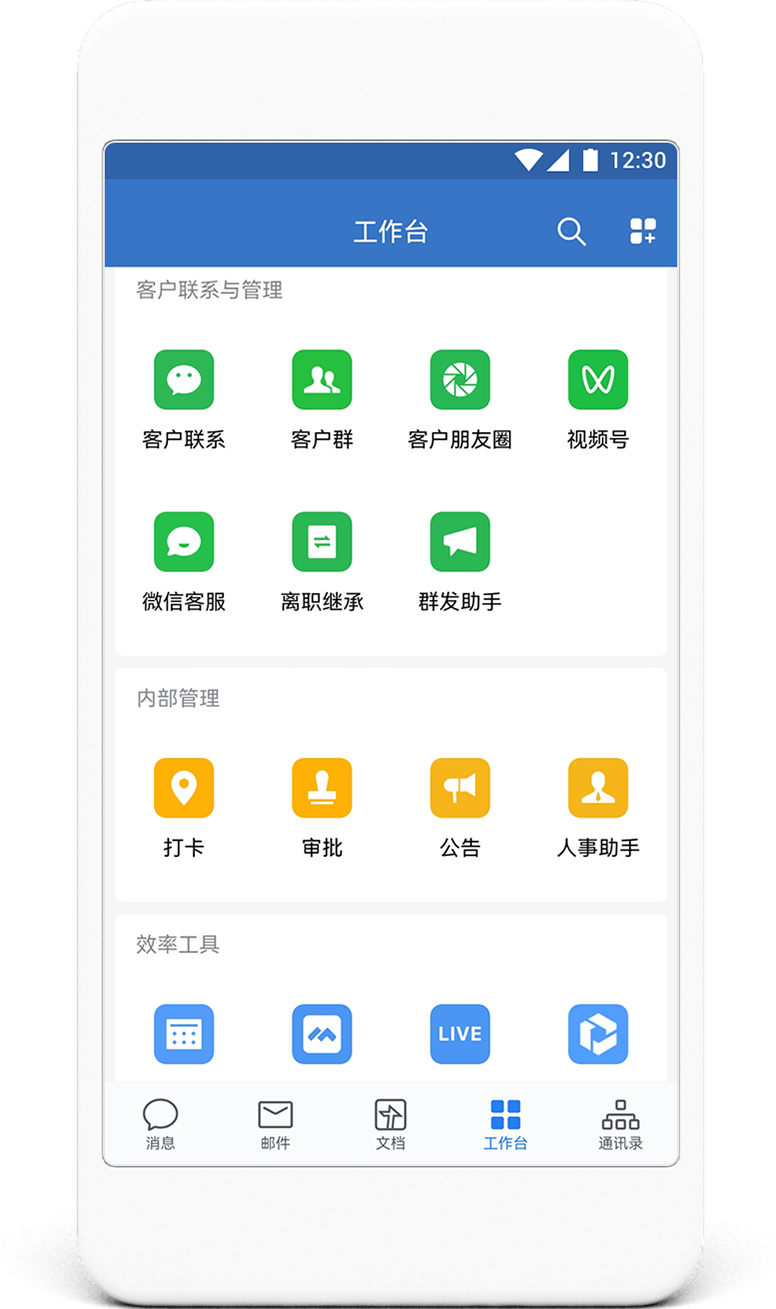Switch to the 消息 tab
The height and width of the screenshot is (1309, 776).
click(160, 1124)
